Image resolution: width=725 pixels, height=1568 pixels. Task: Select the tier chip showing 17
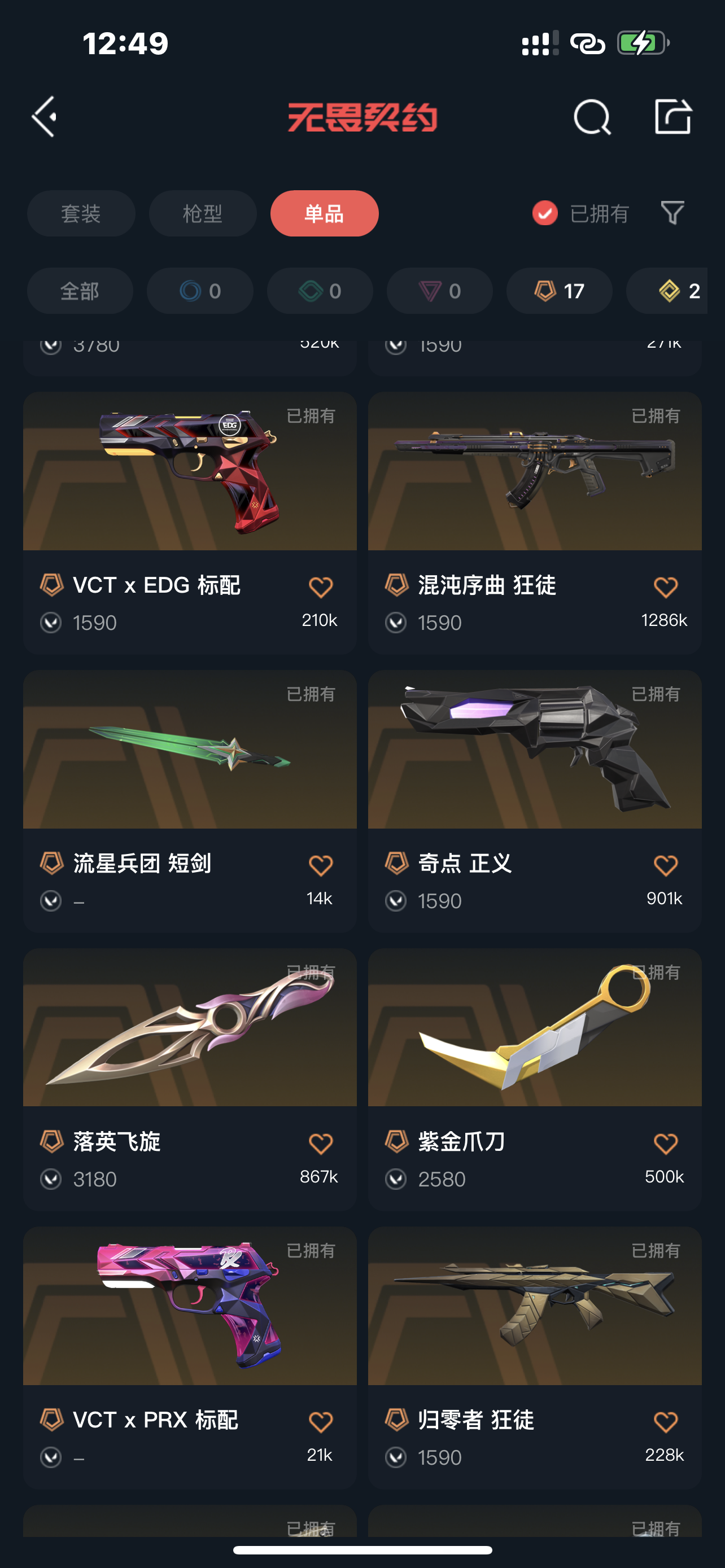(559, 291)
